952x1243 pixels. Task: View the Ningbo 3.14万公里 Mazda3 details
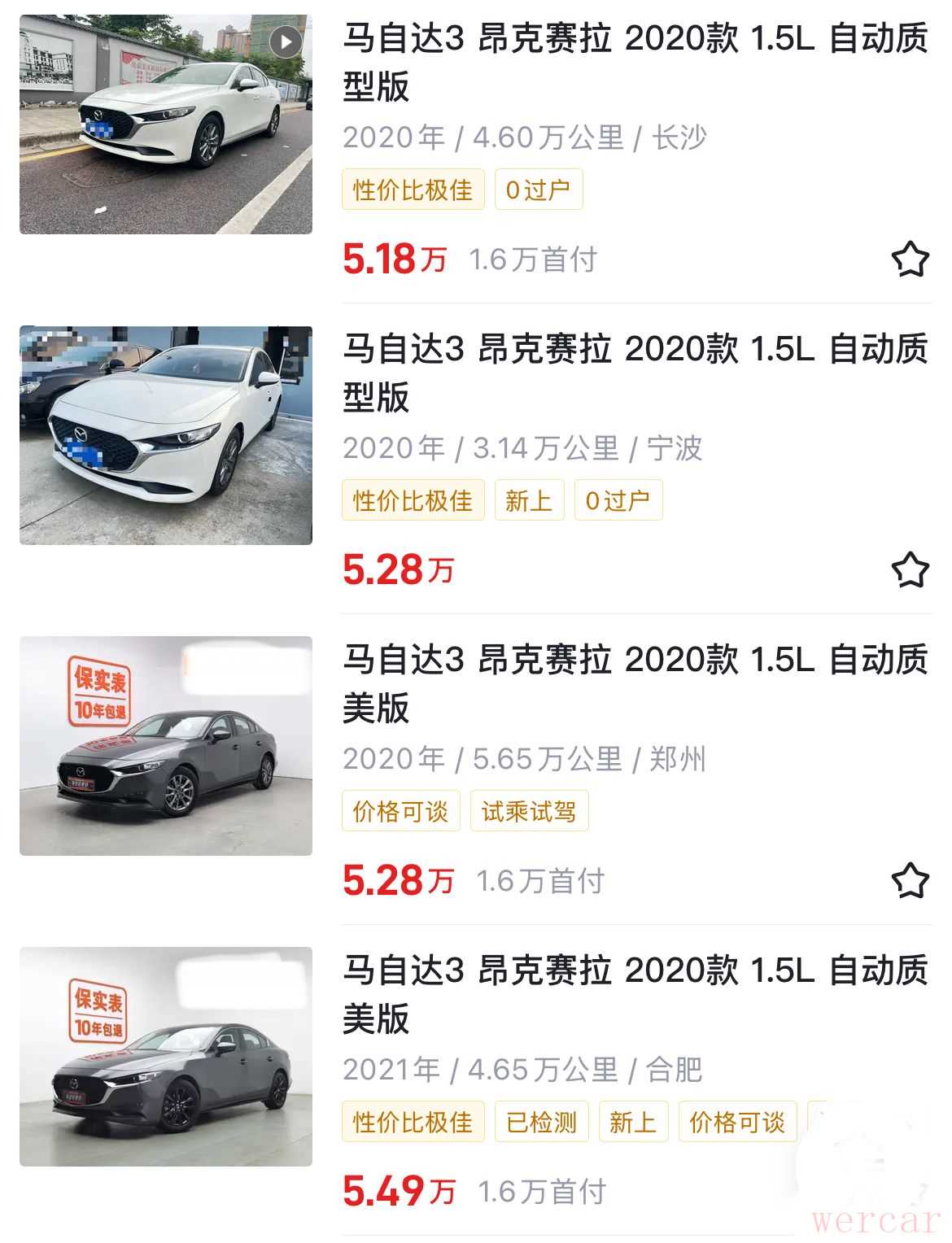(635, 373)
